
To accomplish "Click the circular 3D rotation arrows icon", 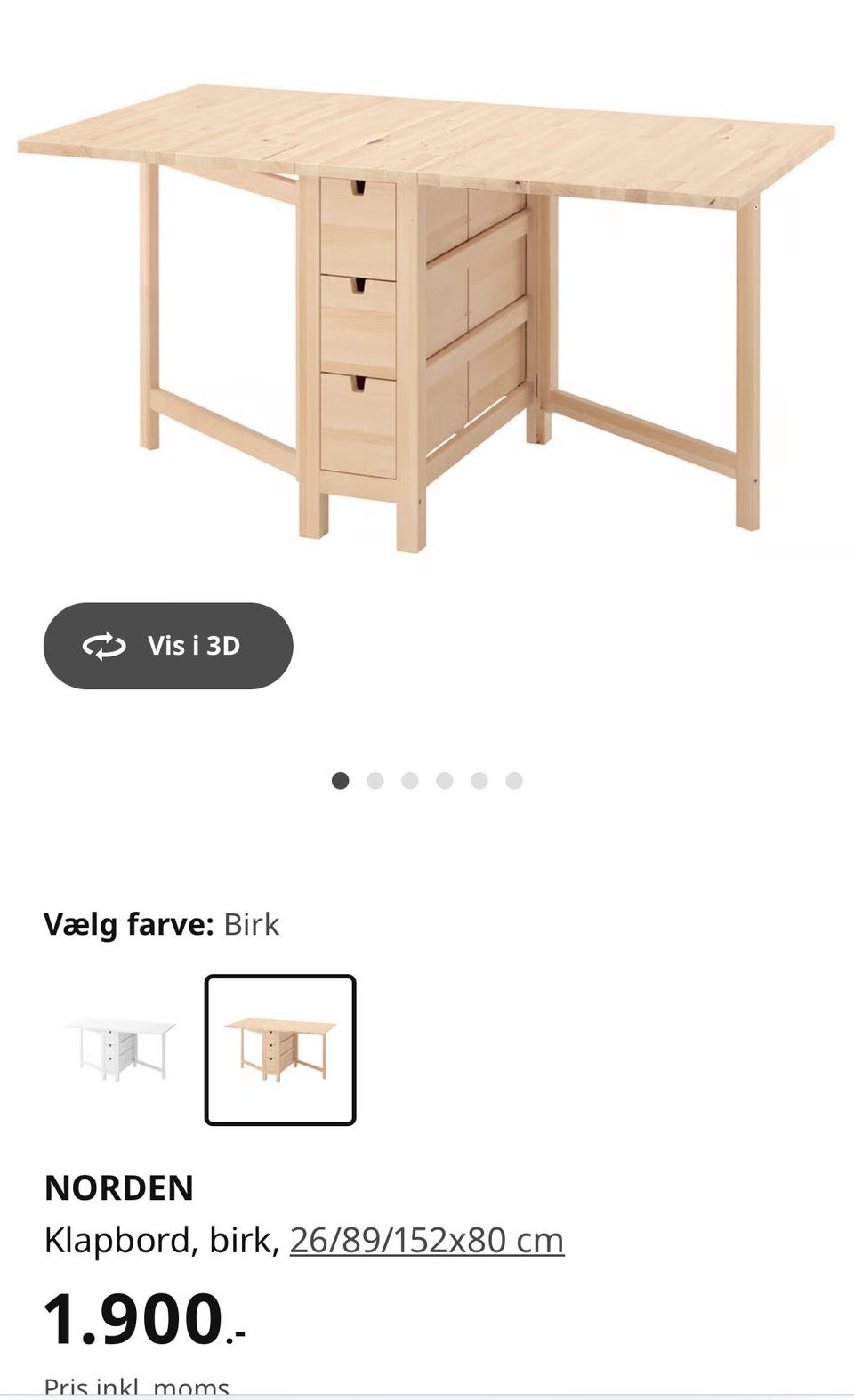I will tap(104, 647).
